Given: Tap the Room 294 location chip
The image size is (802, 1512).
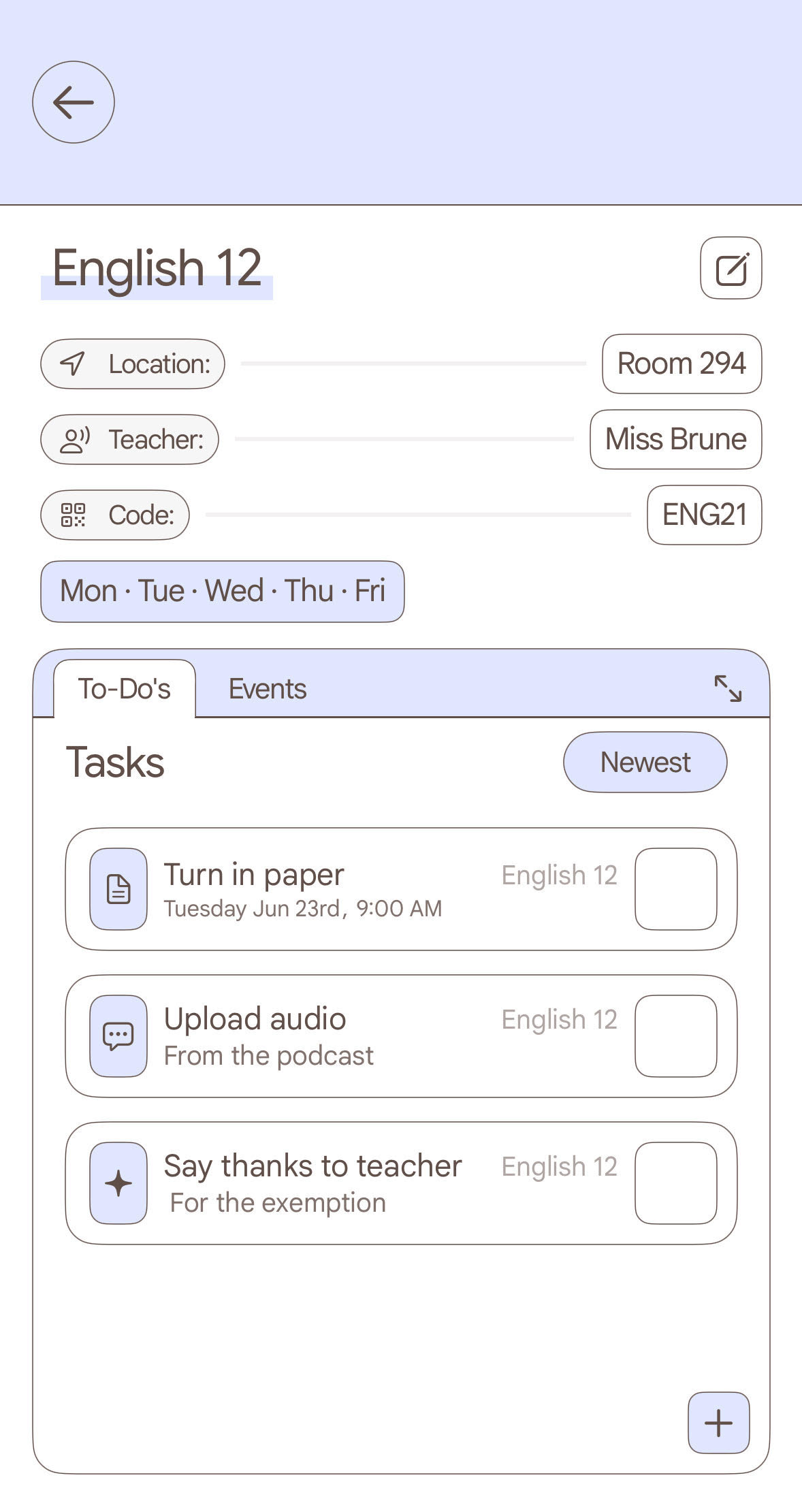Looking at the screenshot, I should coord(681,364).
